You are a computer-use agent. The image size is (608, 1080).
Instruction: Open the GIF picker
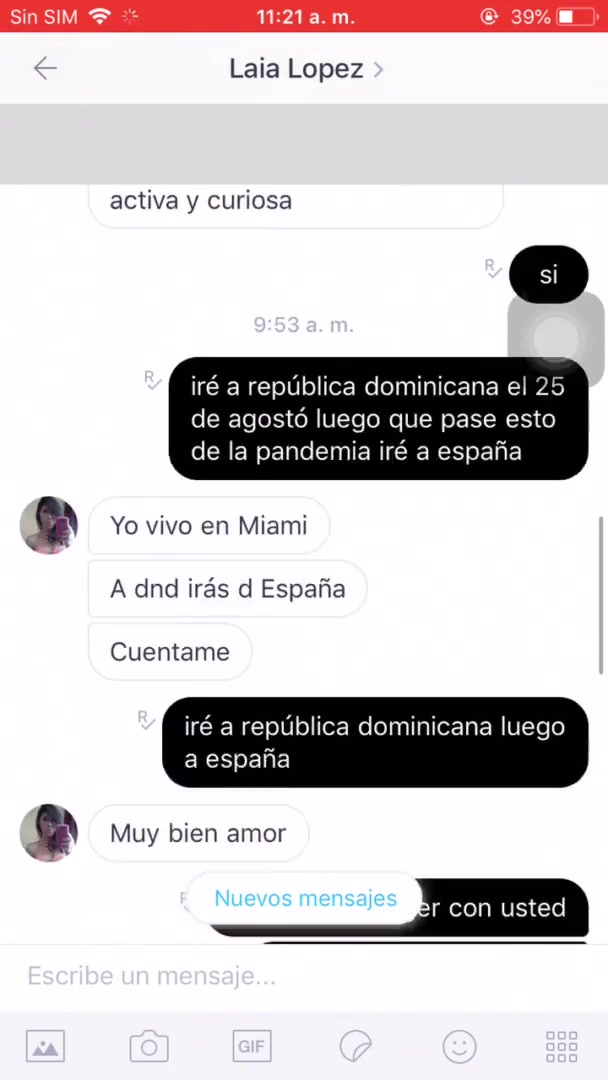pyautogui.click(x=252, y=1046)
